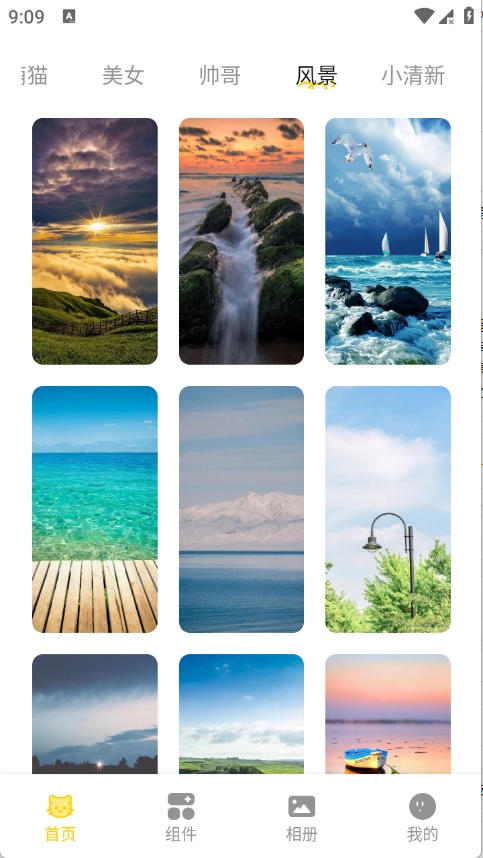Open the colorful boat at sunset wallpaper

[x=388, y=714]
